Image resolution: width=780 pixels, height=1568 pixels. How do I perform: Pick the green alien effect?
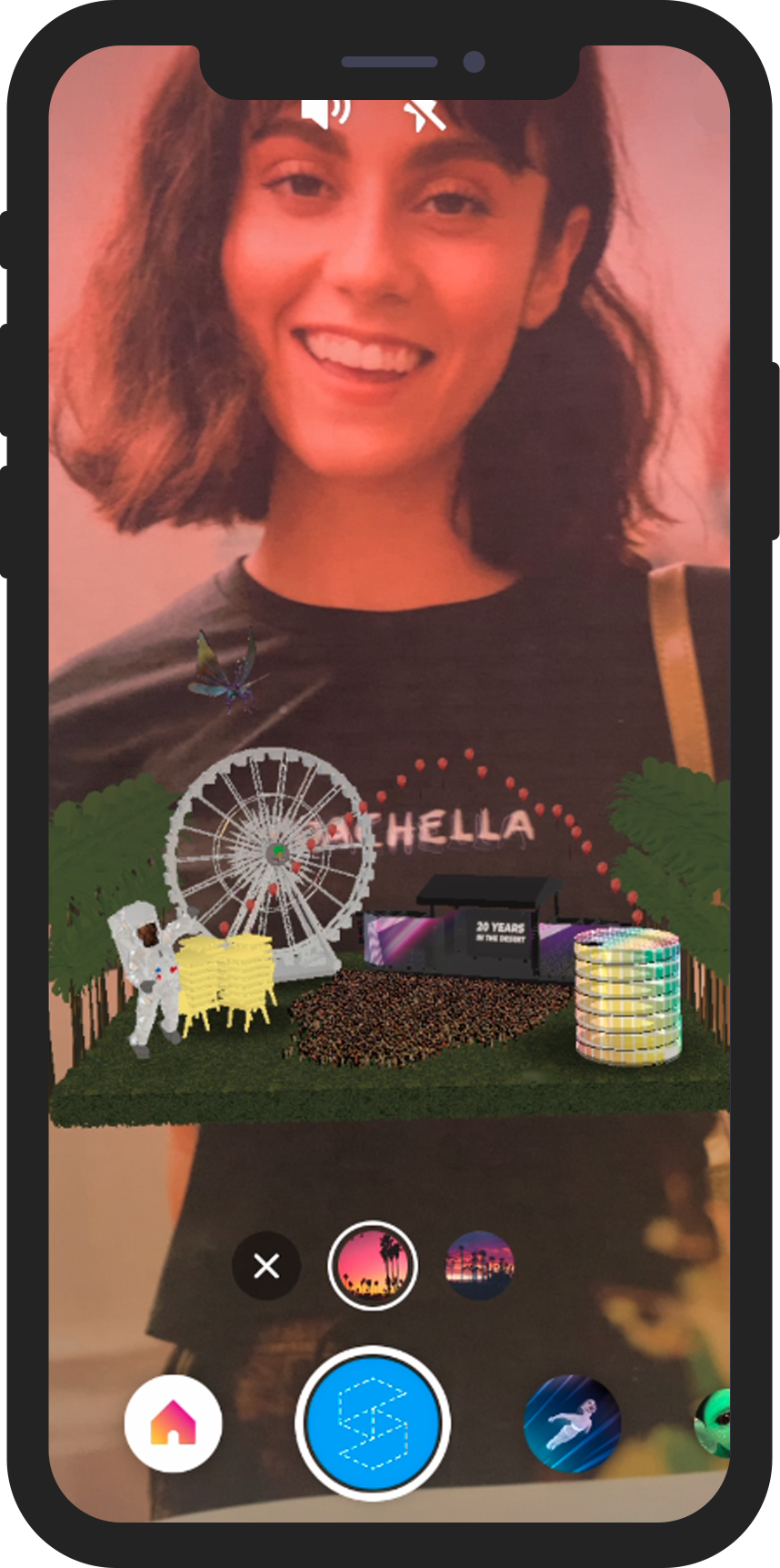[715, 1423]
